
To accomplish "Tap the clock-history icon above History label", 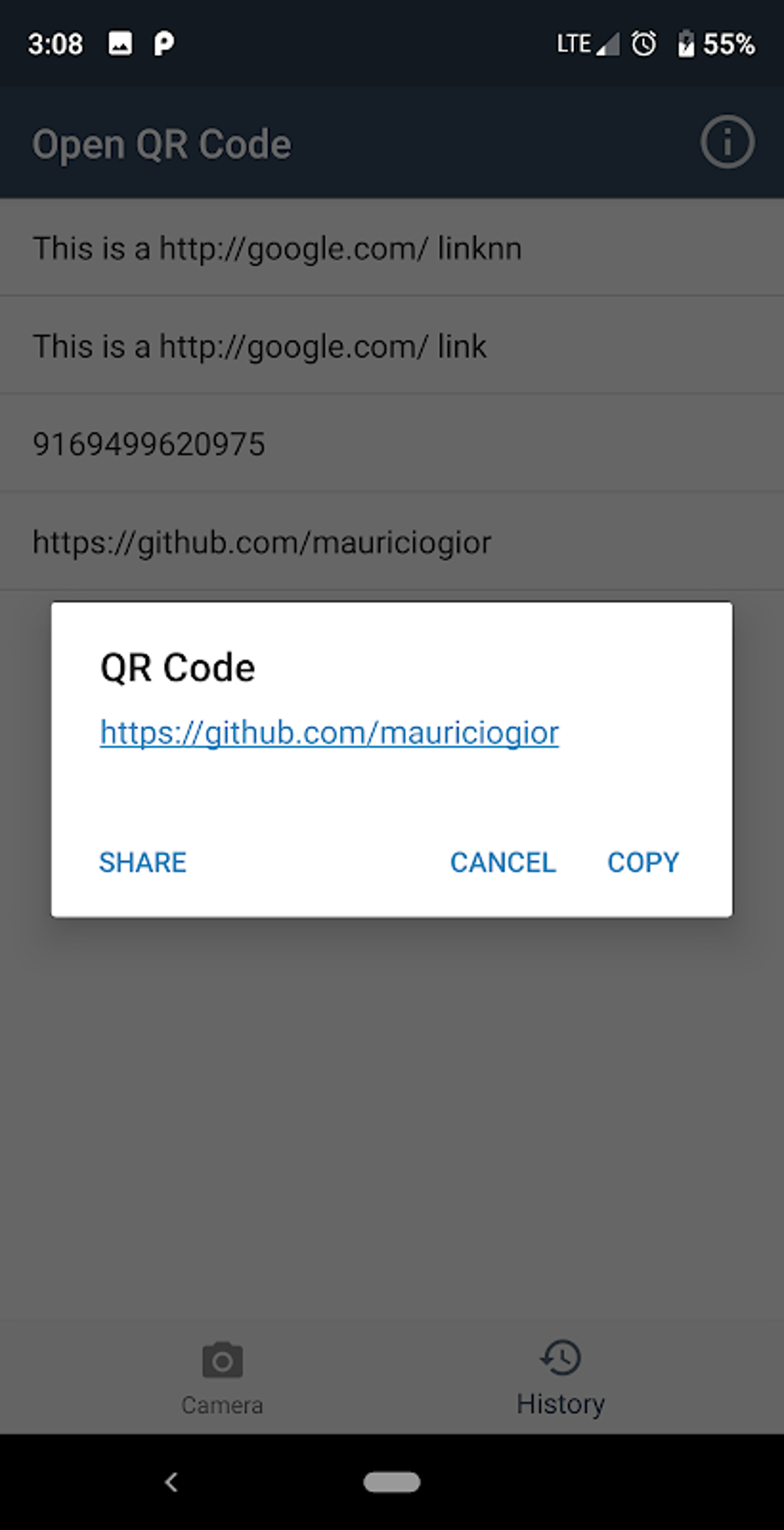I will pyautogui.click(x=560, y=1357).
